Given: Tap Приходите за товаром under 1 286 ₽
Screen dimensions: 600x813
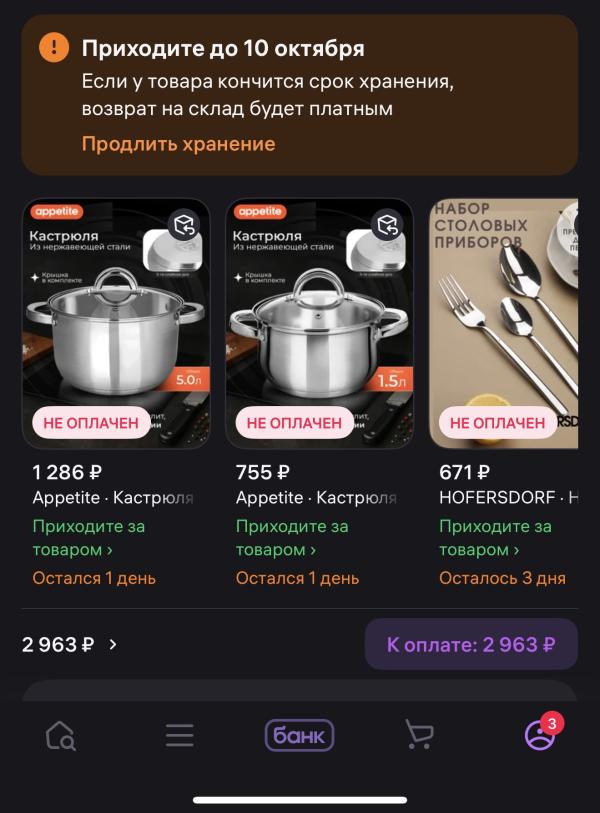Looking at the screenshot, I should pos(89,538).
